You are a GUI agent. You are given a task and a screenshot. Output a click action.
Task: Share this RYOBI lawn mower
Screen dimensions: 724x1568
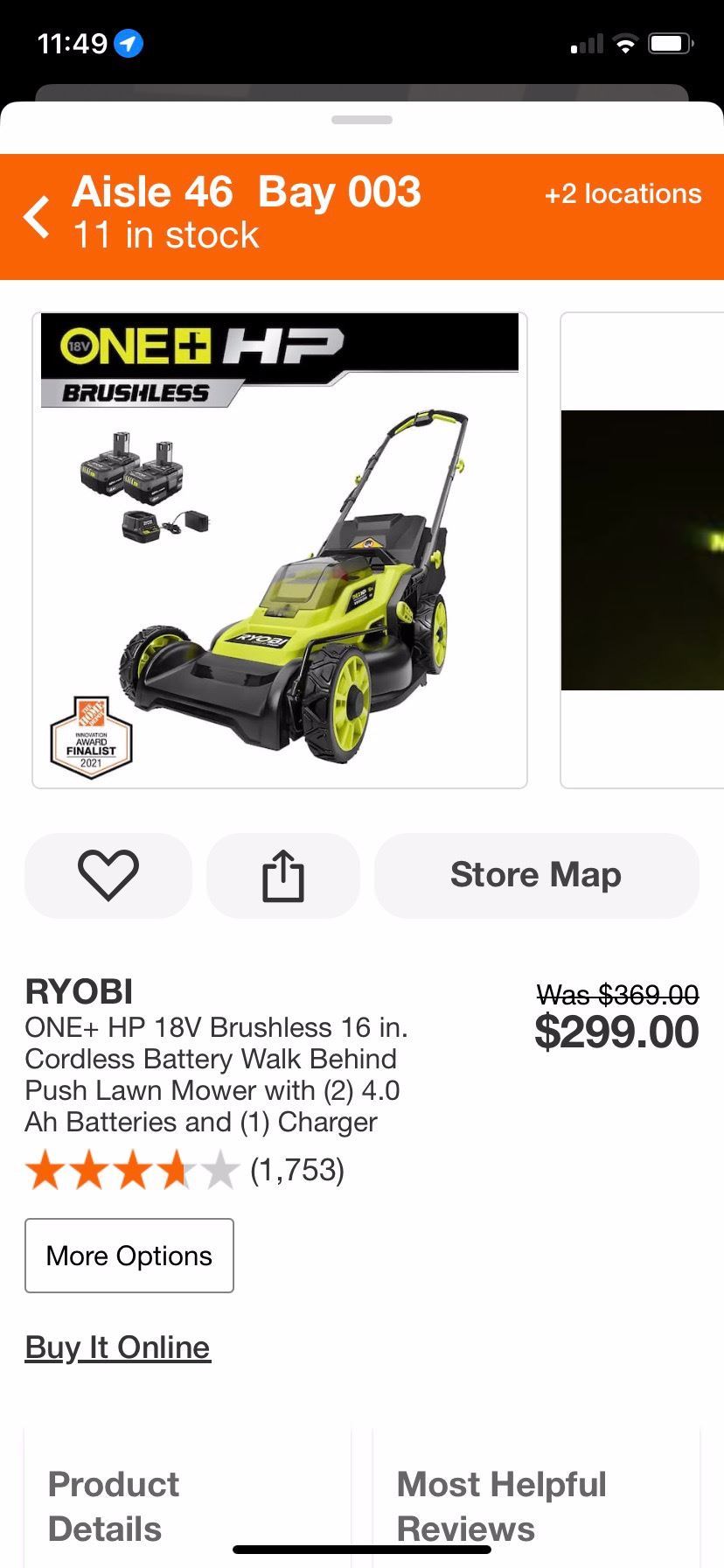click(283, 875)
